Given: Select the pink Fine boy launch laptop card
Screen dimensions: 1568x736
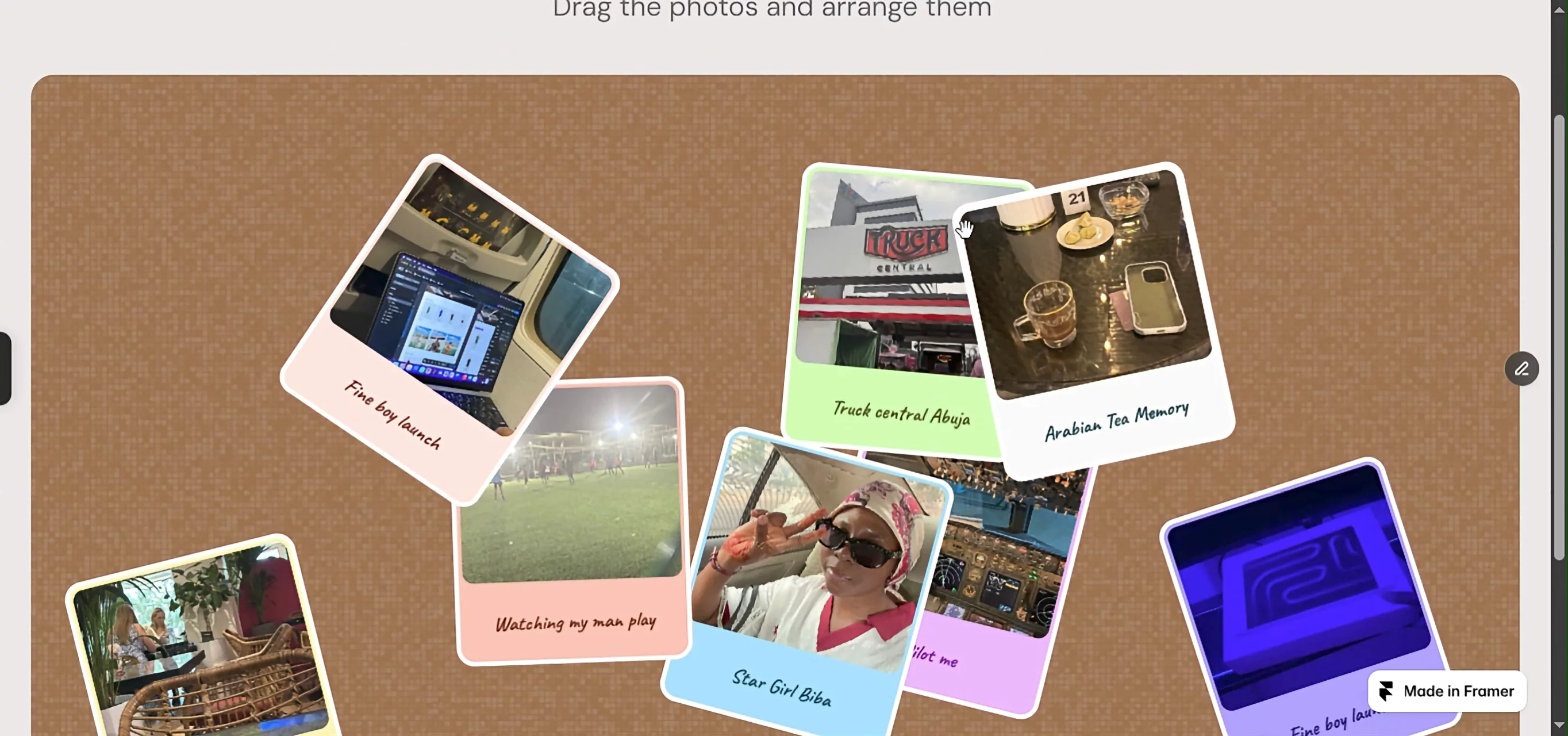Looking at the screenshot, I should pos(448,329).
